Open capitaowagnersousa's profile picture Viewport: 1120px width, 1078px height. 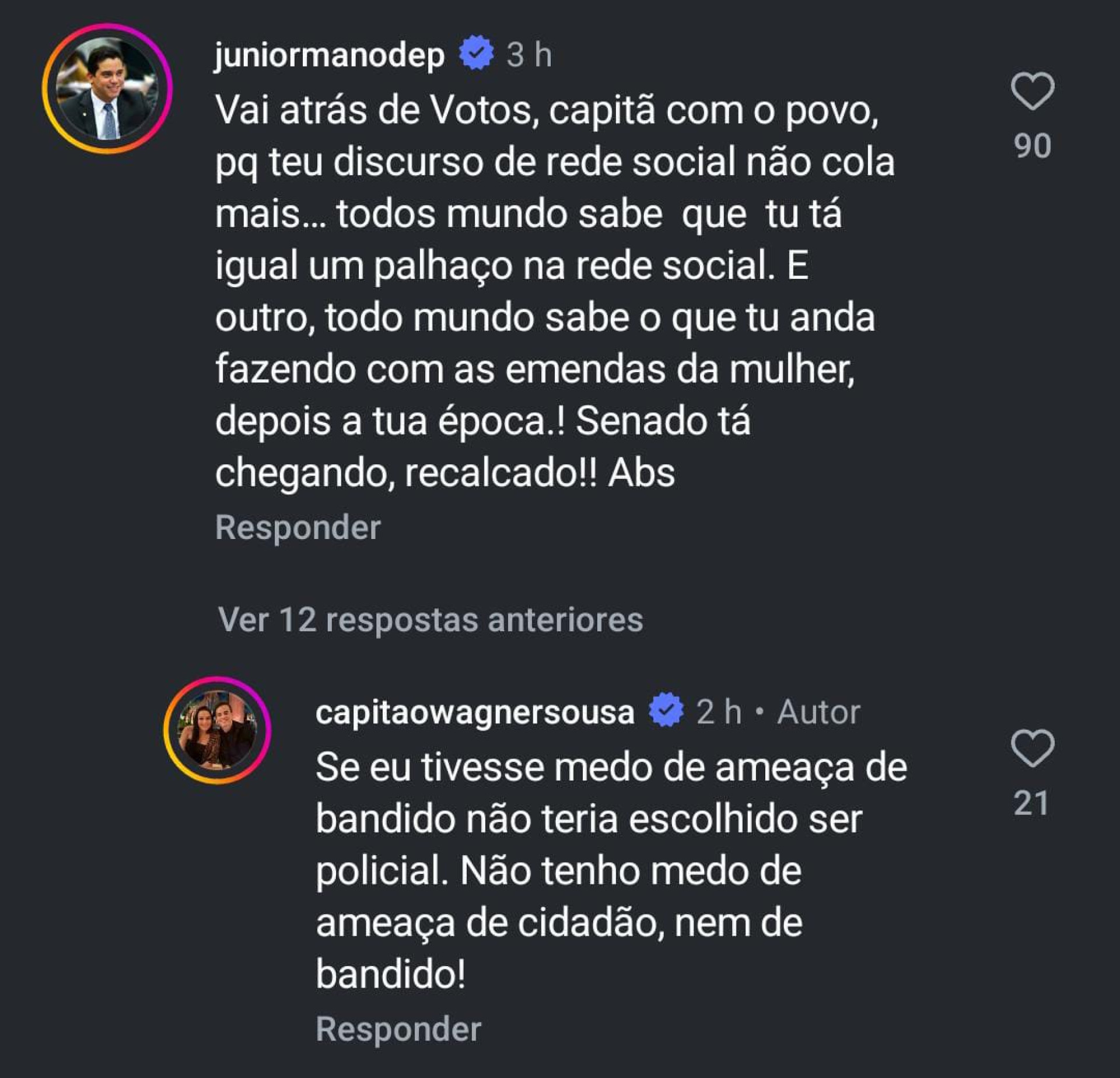coord(217,730)
